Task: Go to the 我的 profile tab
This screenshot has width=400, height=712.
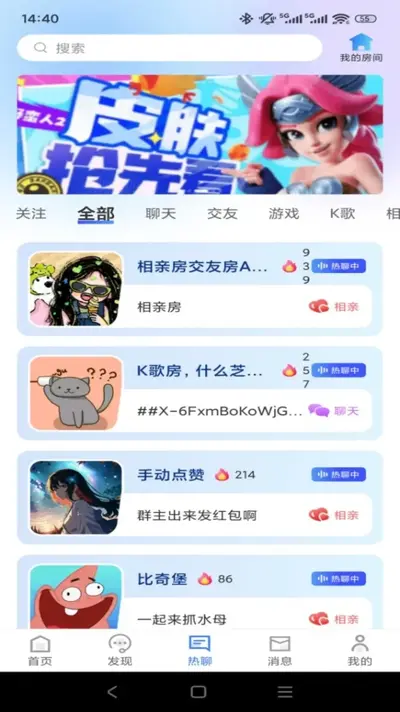Action: (x=360, y=651)
